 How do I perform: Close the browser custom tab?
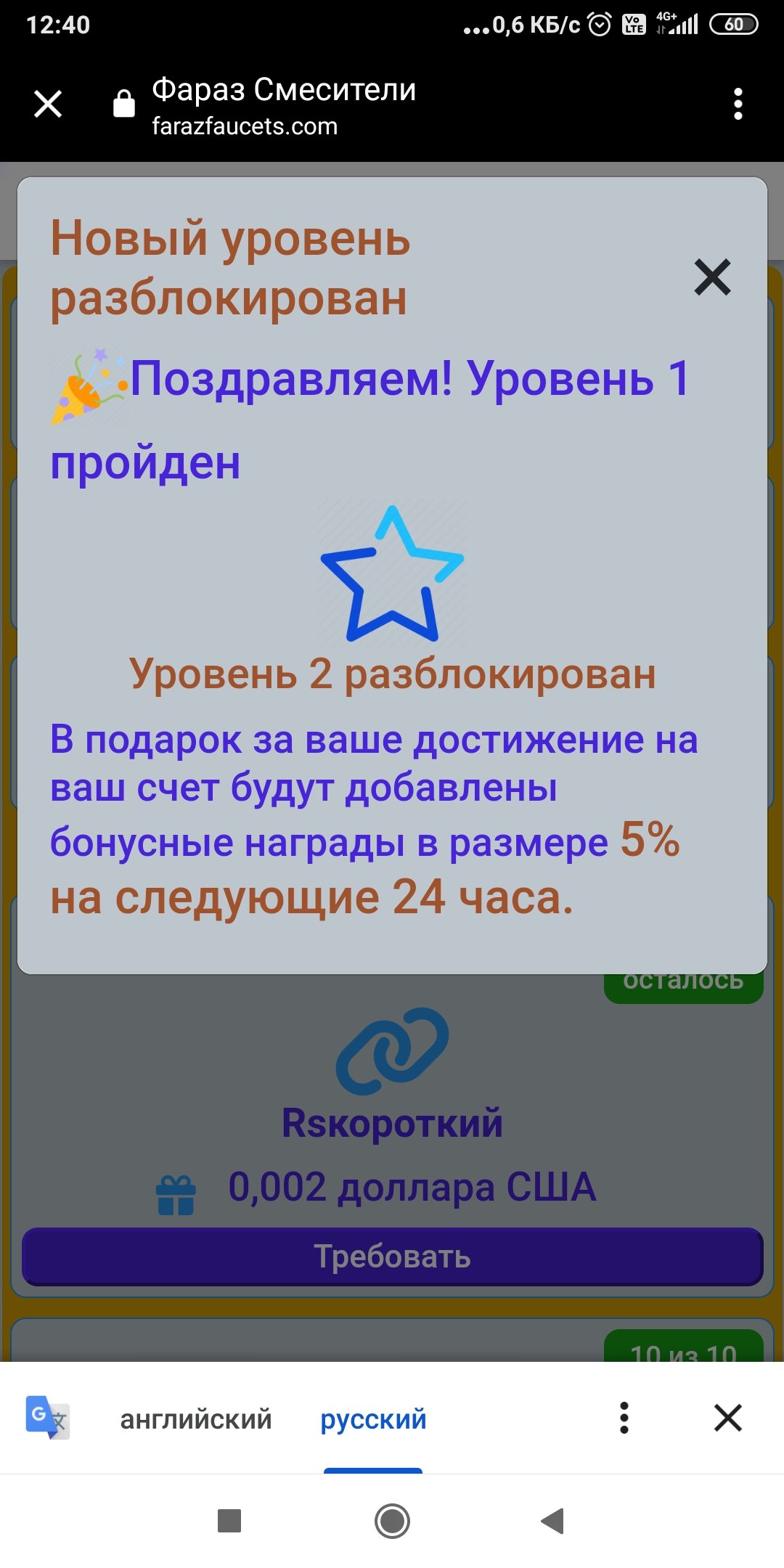click(48, 104)
